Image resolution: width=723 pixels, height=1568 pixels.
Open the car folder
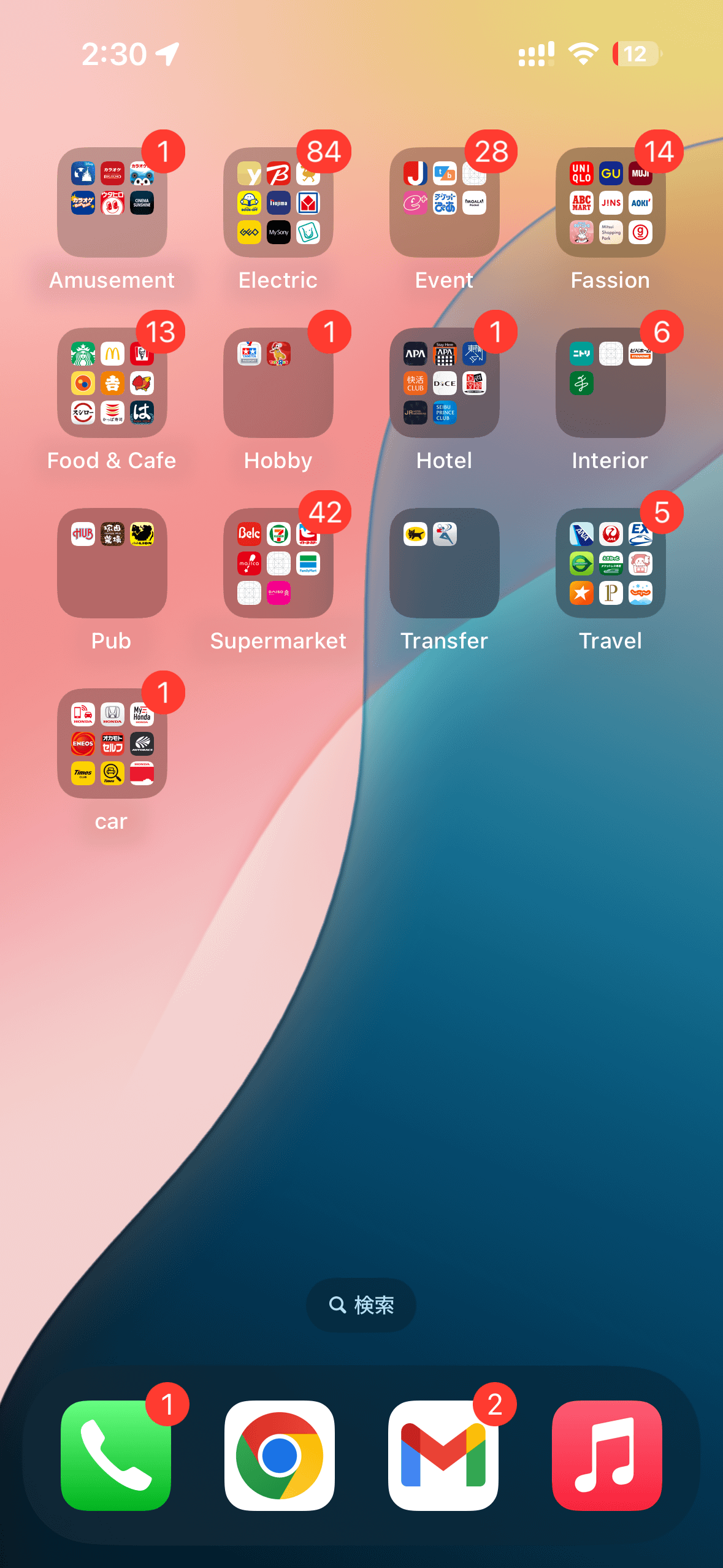[112, 744]
